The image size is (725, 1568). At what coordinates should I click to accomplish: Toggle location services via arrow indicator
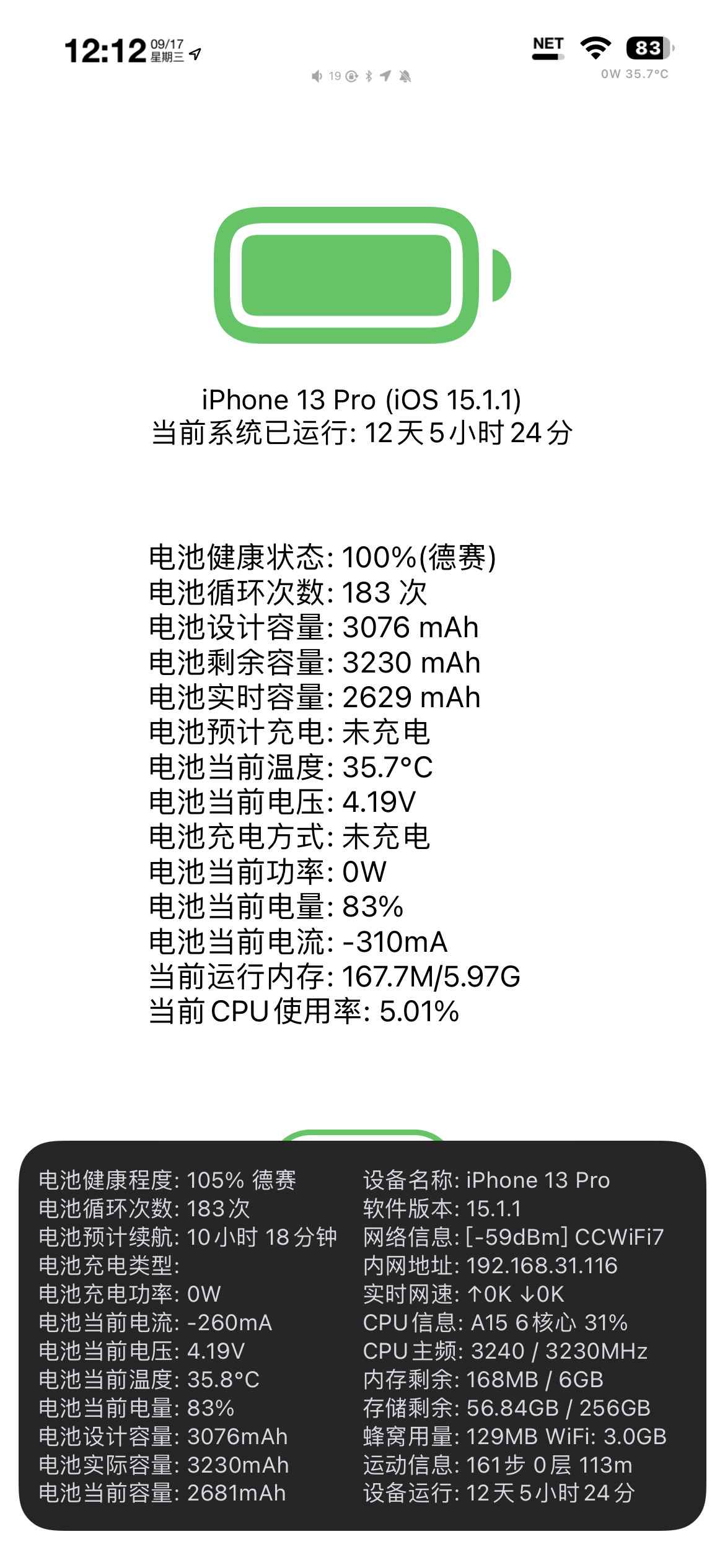[x=385, y=76]
